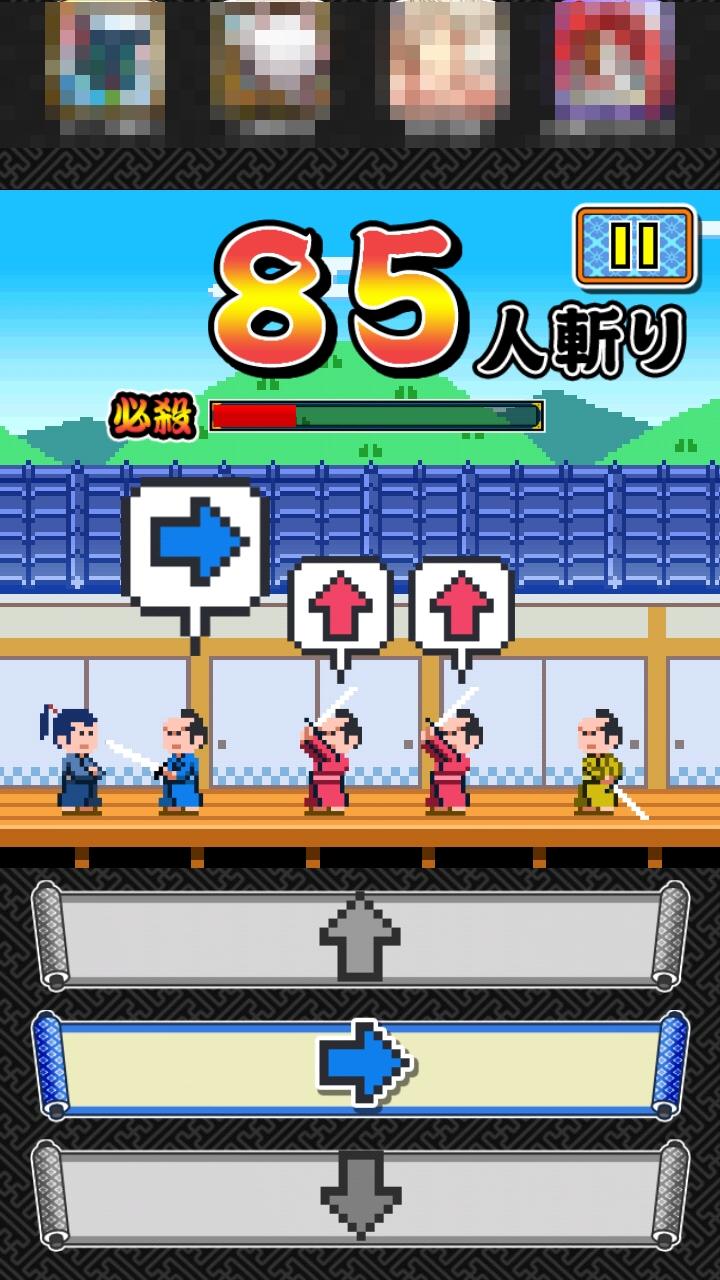
Task: Tap the up arrow scroll button
Action: tap(360, 936)
